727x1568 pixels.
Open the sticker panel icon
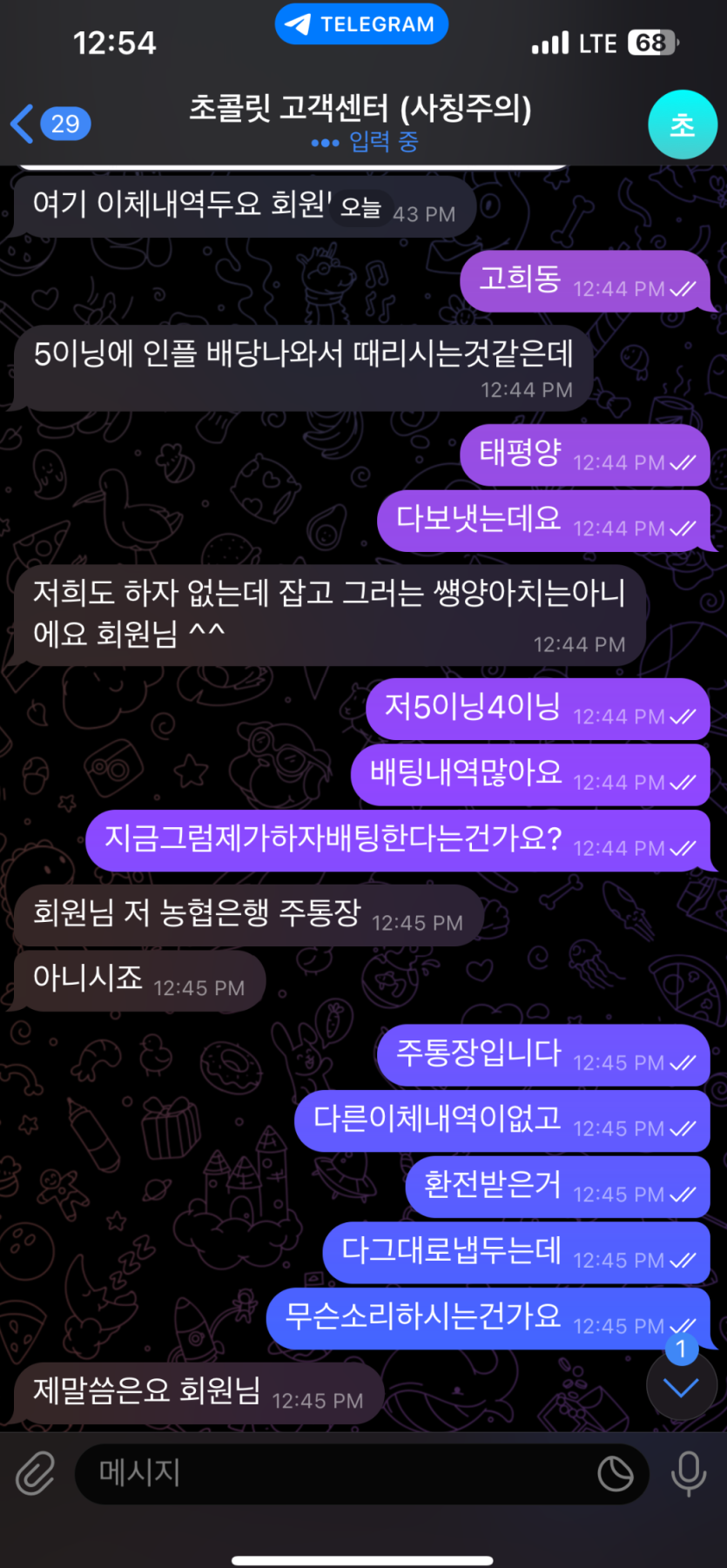point(616,1473)
